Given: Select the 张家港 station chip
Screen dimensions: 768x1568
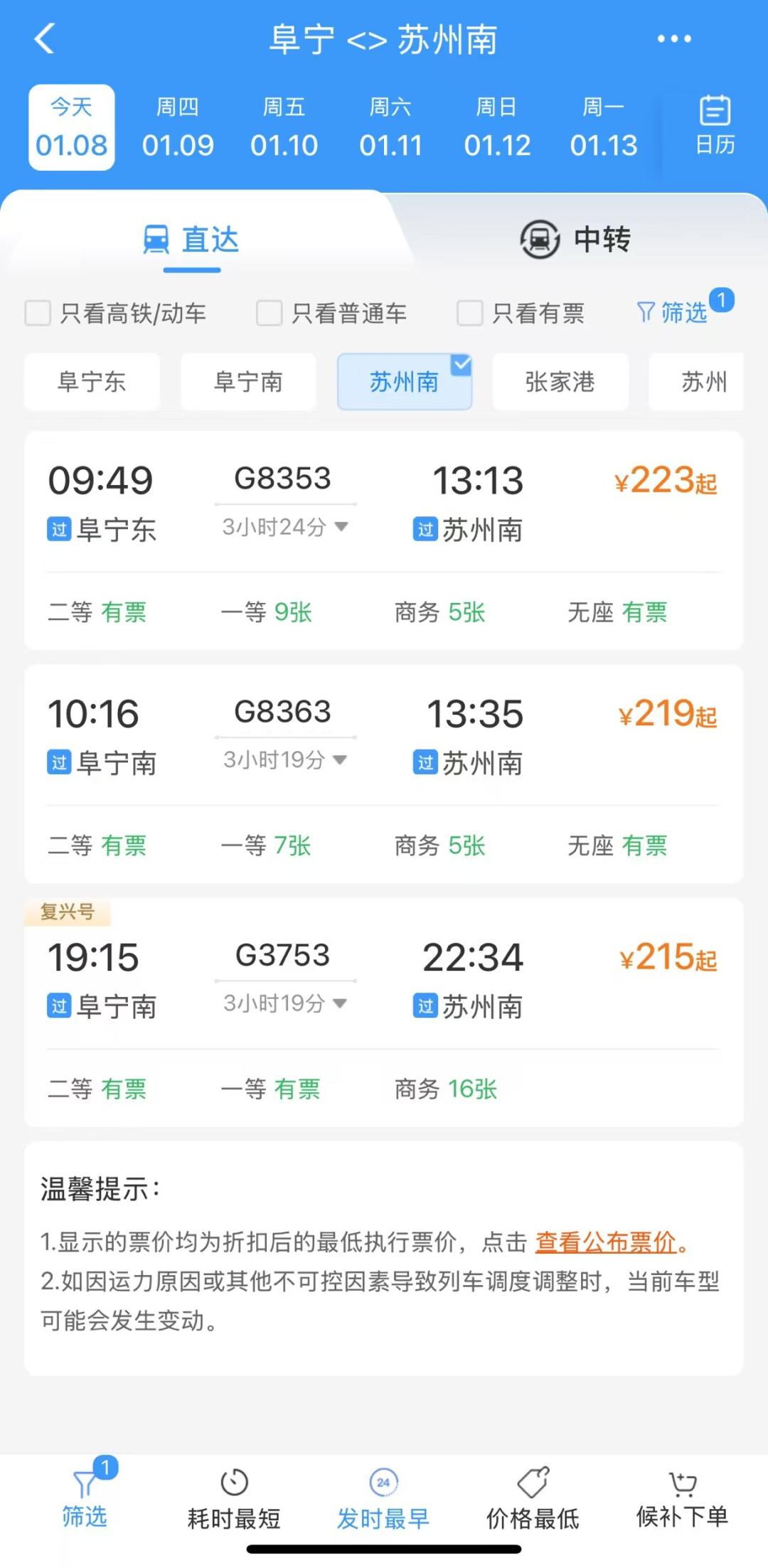Looking at the screenshot, I should (x=560, y=382).
